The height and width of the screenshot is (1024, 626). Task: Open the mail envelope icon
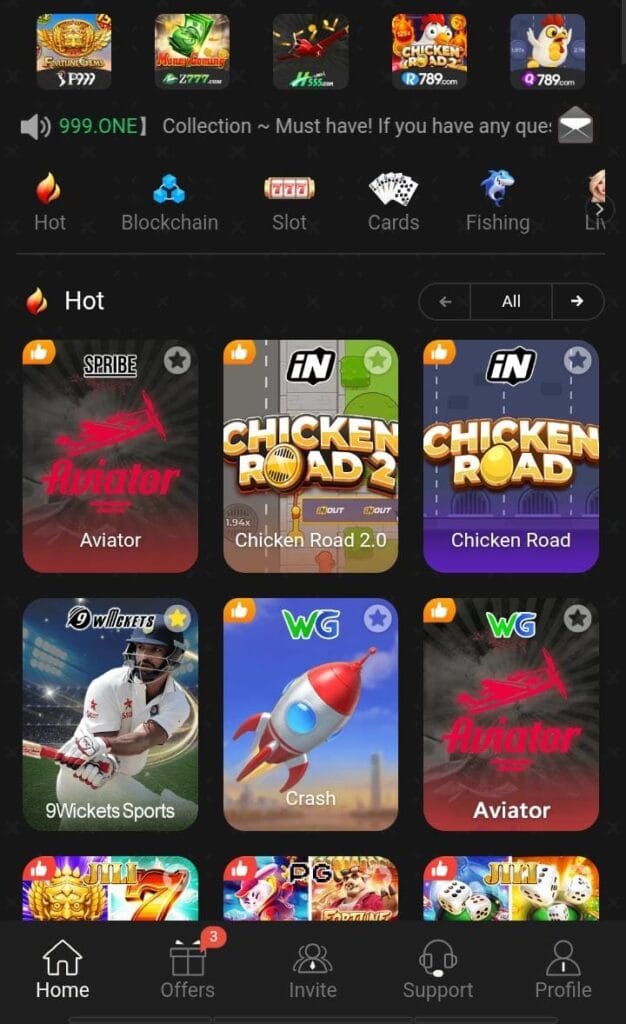(x=575, y=126)
